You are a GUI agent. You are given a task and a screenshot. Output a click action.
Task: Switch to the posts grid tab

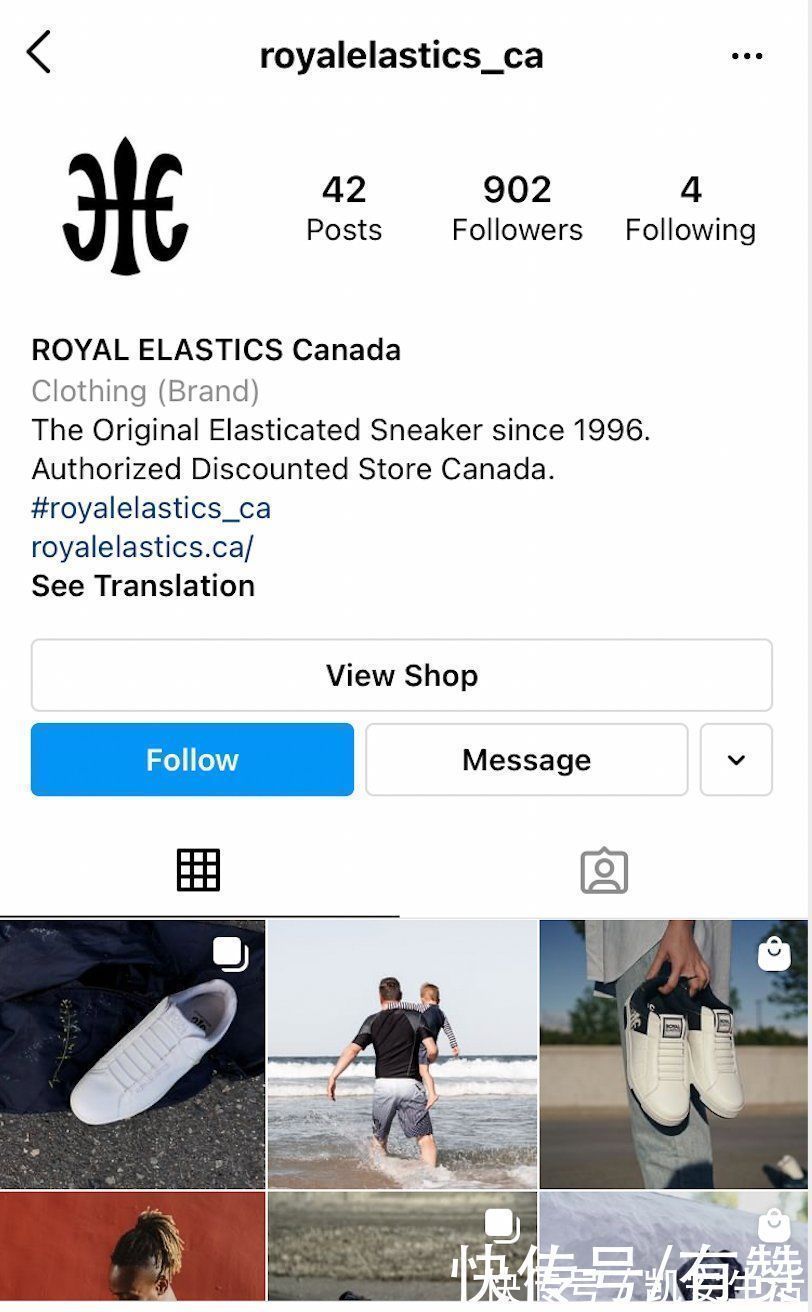[x=198, y=870]
